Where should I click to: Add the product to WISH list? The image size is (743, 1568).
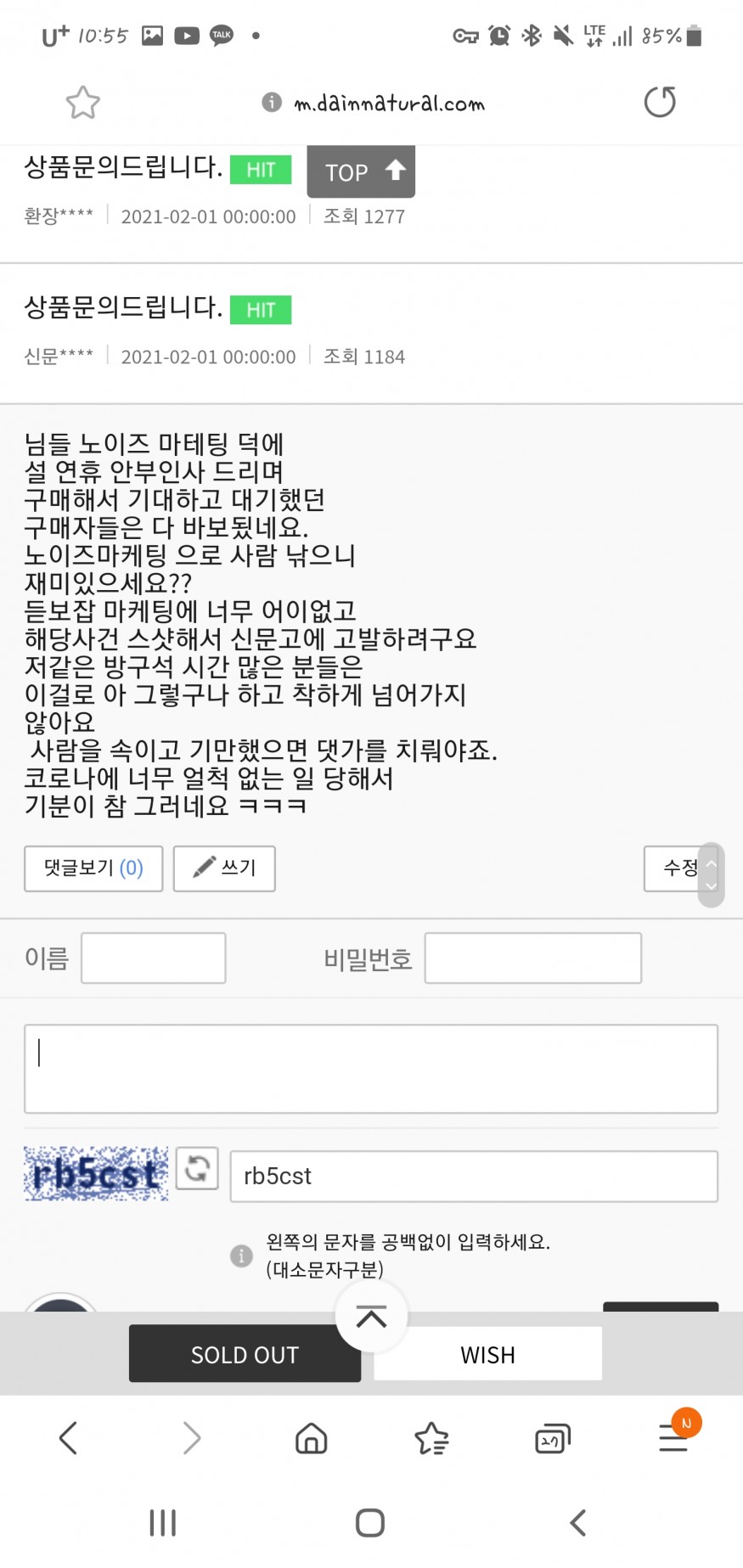(x=487, y=1354)
